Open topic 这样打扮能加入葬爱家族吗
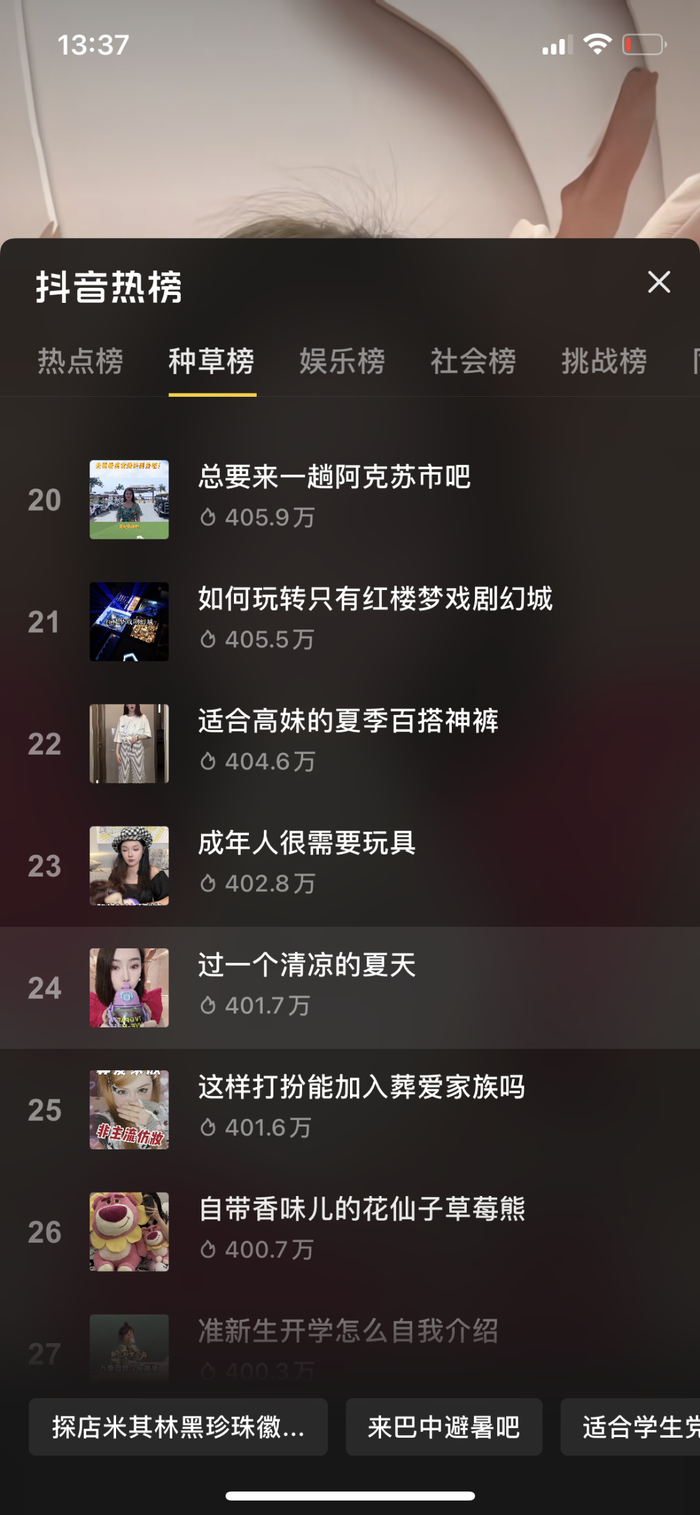 pos(361,1088)
